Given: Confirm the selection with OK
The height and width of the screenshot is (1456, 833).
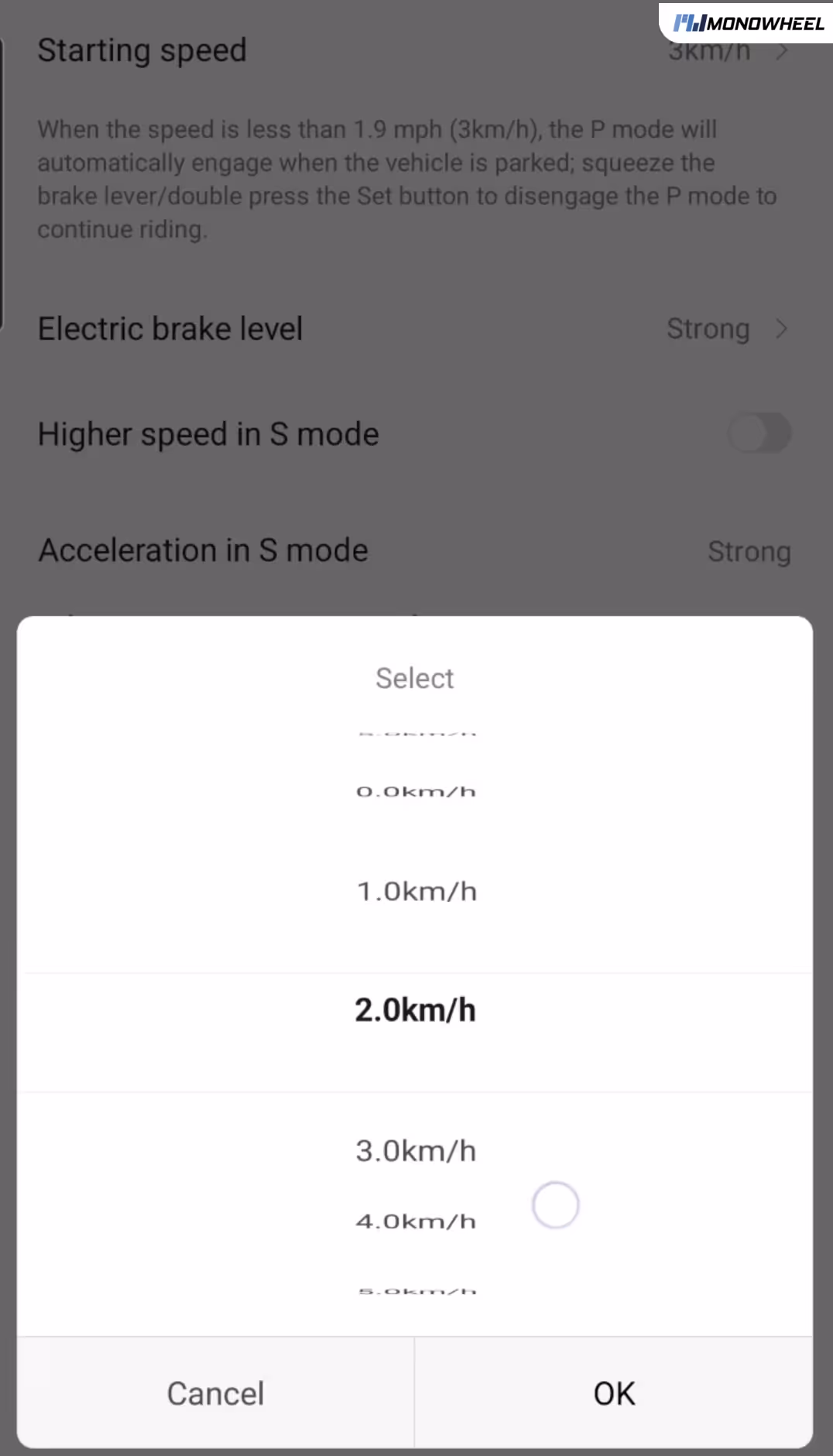Looking at the screenshot, I should [x=613, y=1393].
